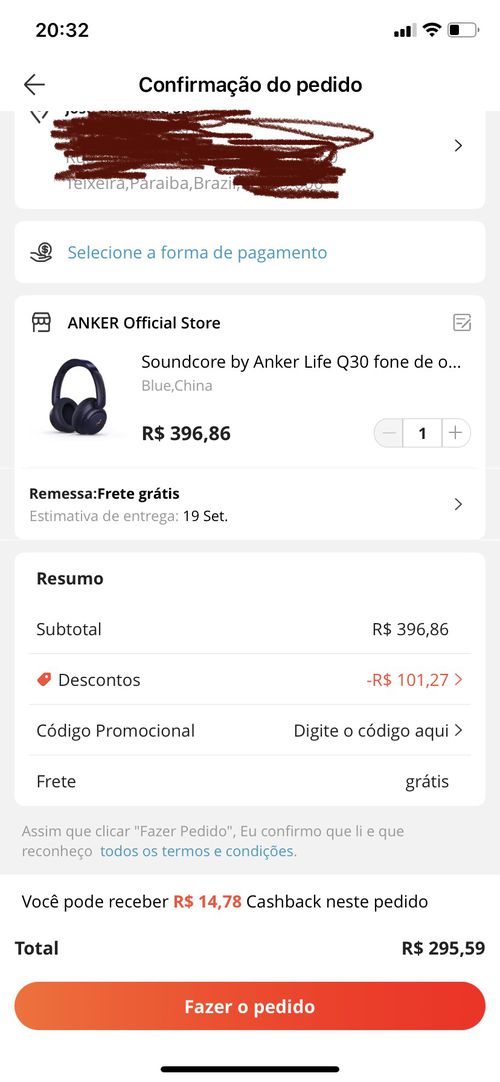Decrease quantity with the minus button

[388, 433]
